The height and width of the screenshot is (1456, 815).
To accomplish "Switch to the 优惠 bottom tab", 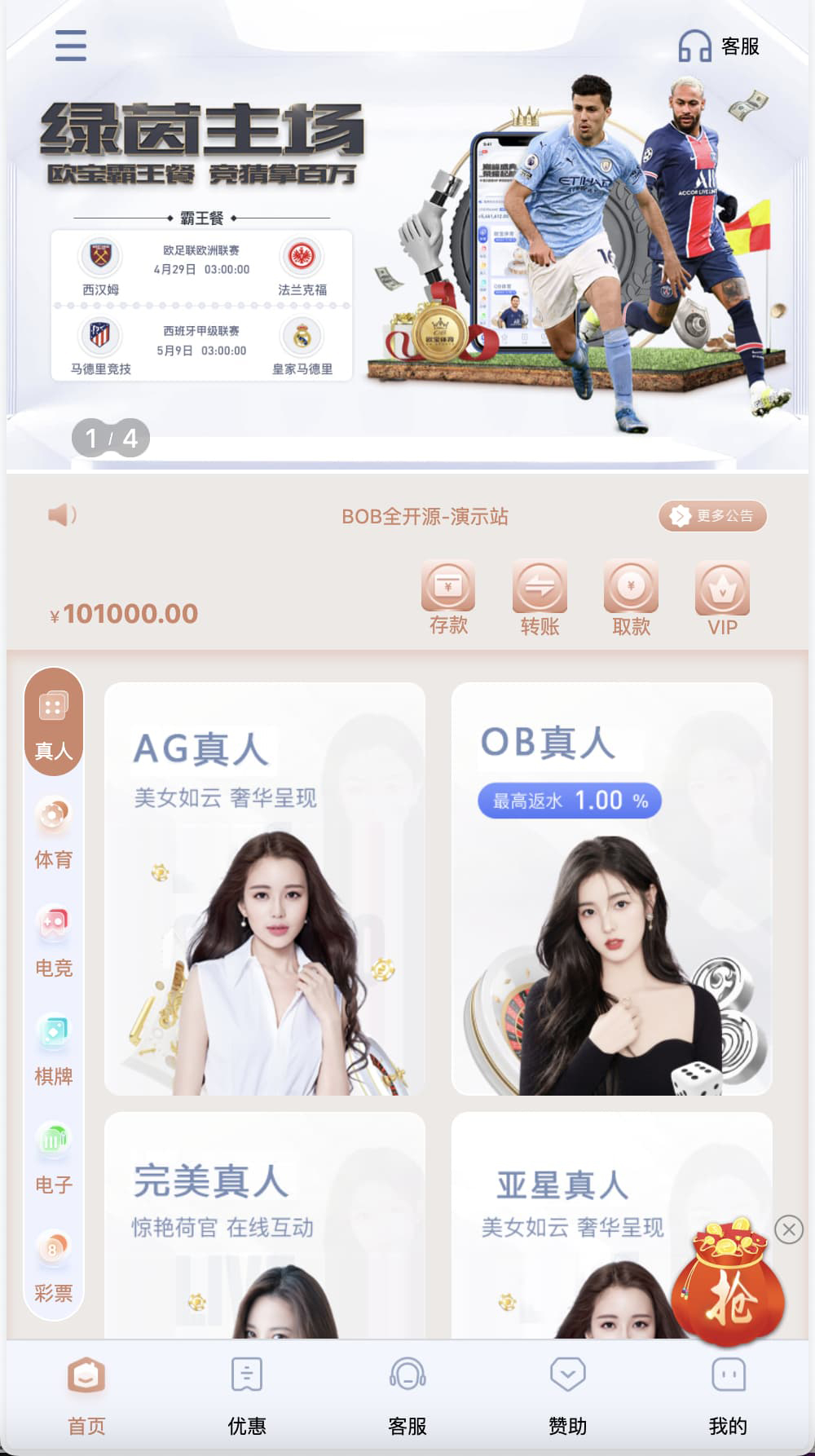I will point(247,1394).
